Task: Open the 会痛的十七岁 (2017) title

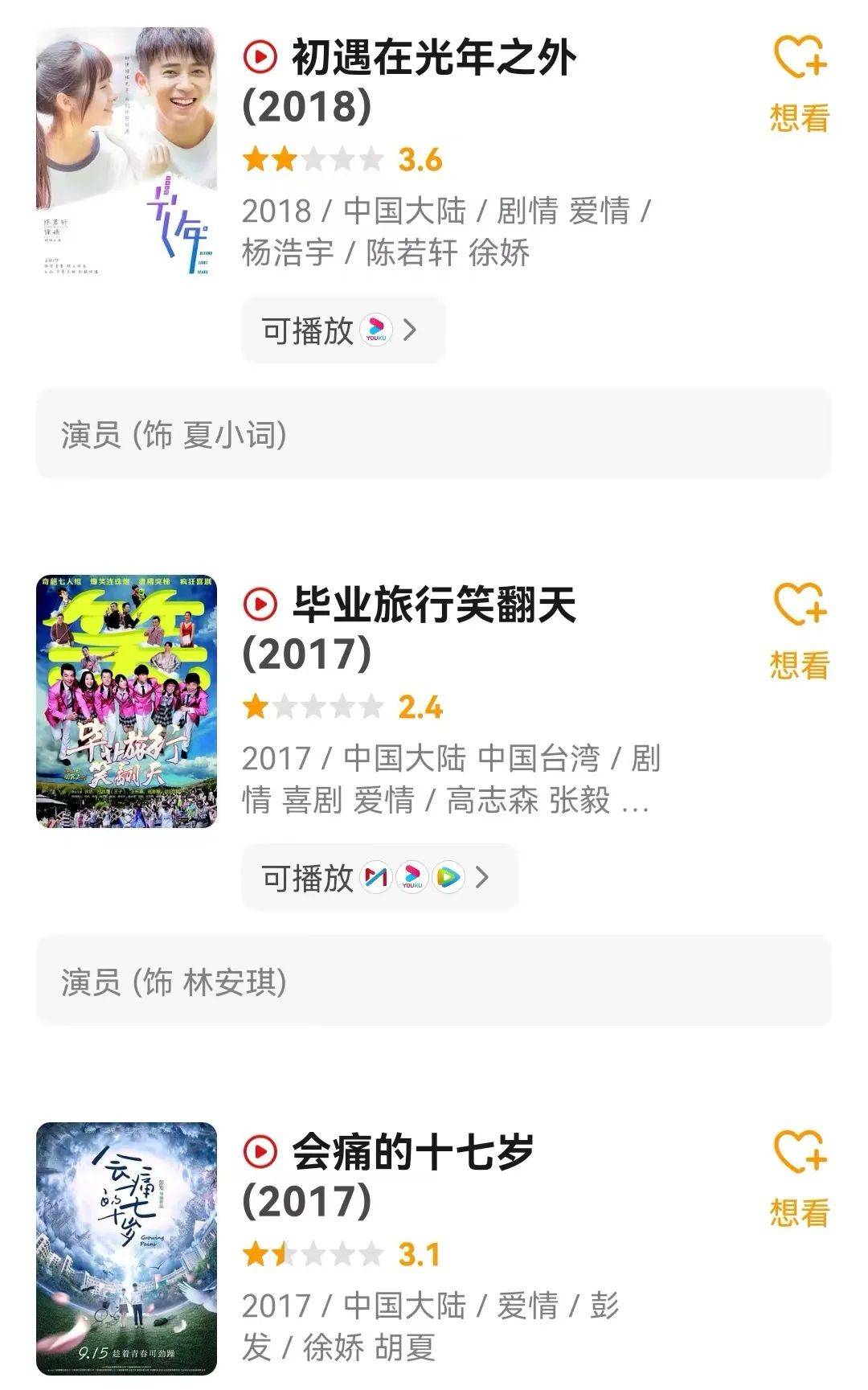Action: [x=389, y=1175]
